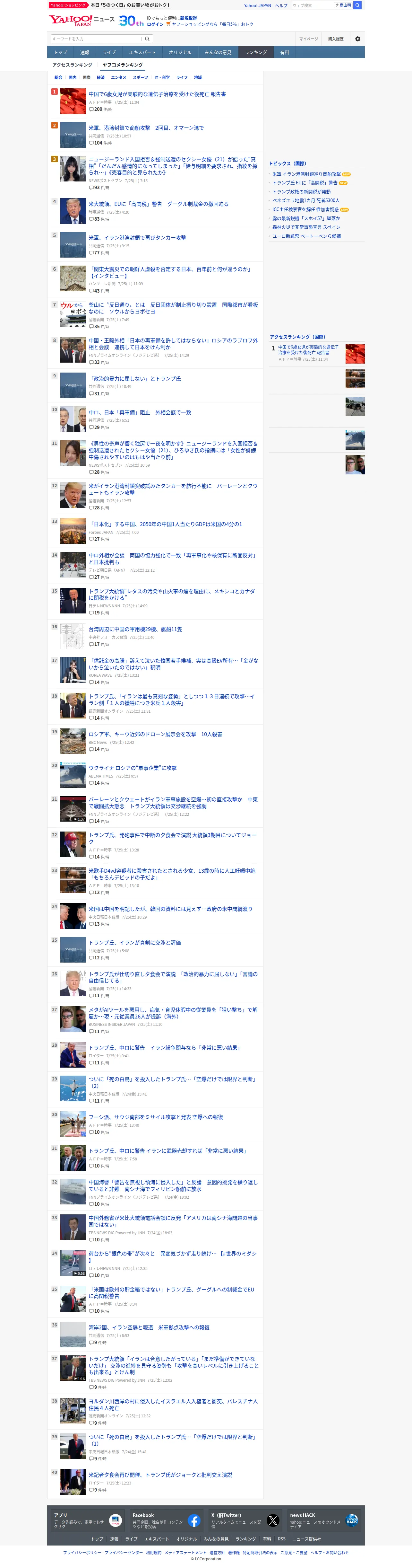Tap the web search magnifier button
This screenshot has width=412, height=1568.
(x=358, y=5)
